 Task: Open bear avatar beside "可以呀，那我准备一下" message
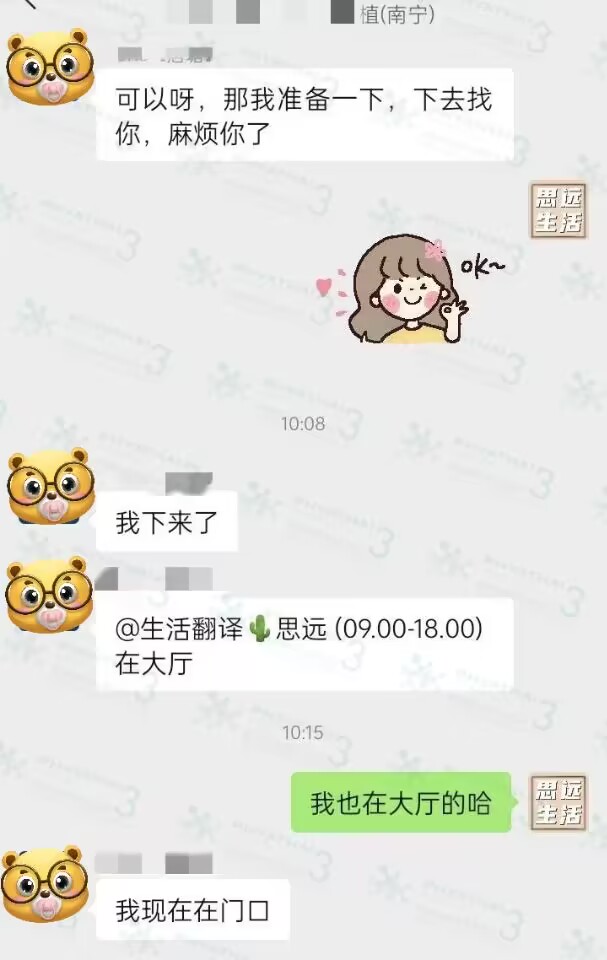click(x=49, y=70)
